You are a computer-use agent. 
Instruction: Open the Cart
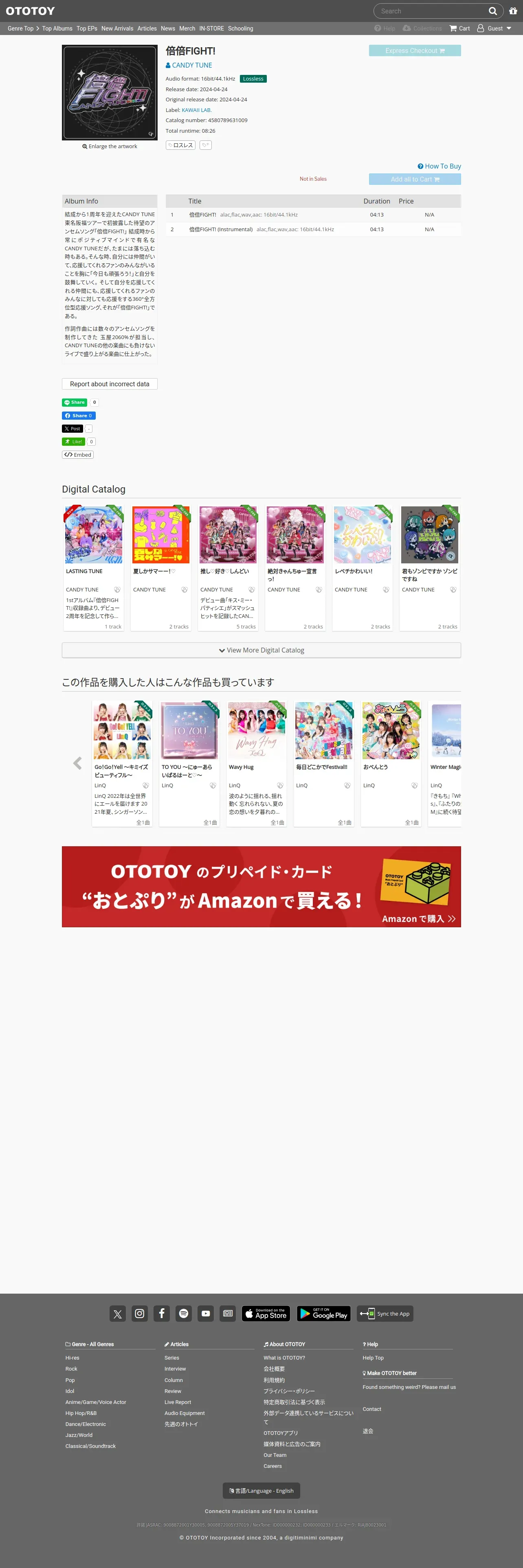[460, 28]
